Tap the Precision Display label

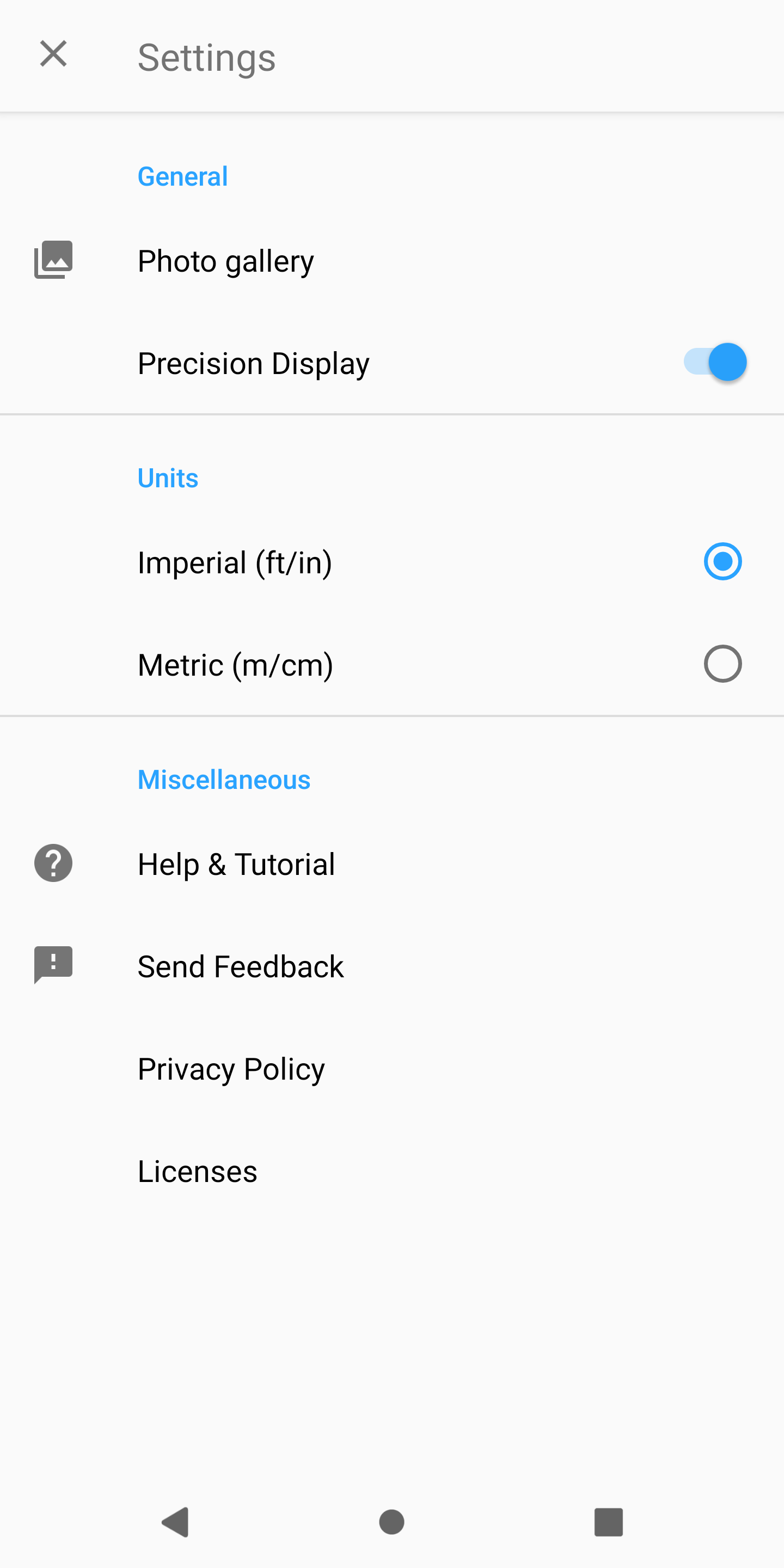[x=253, y=362]
